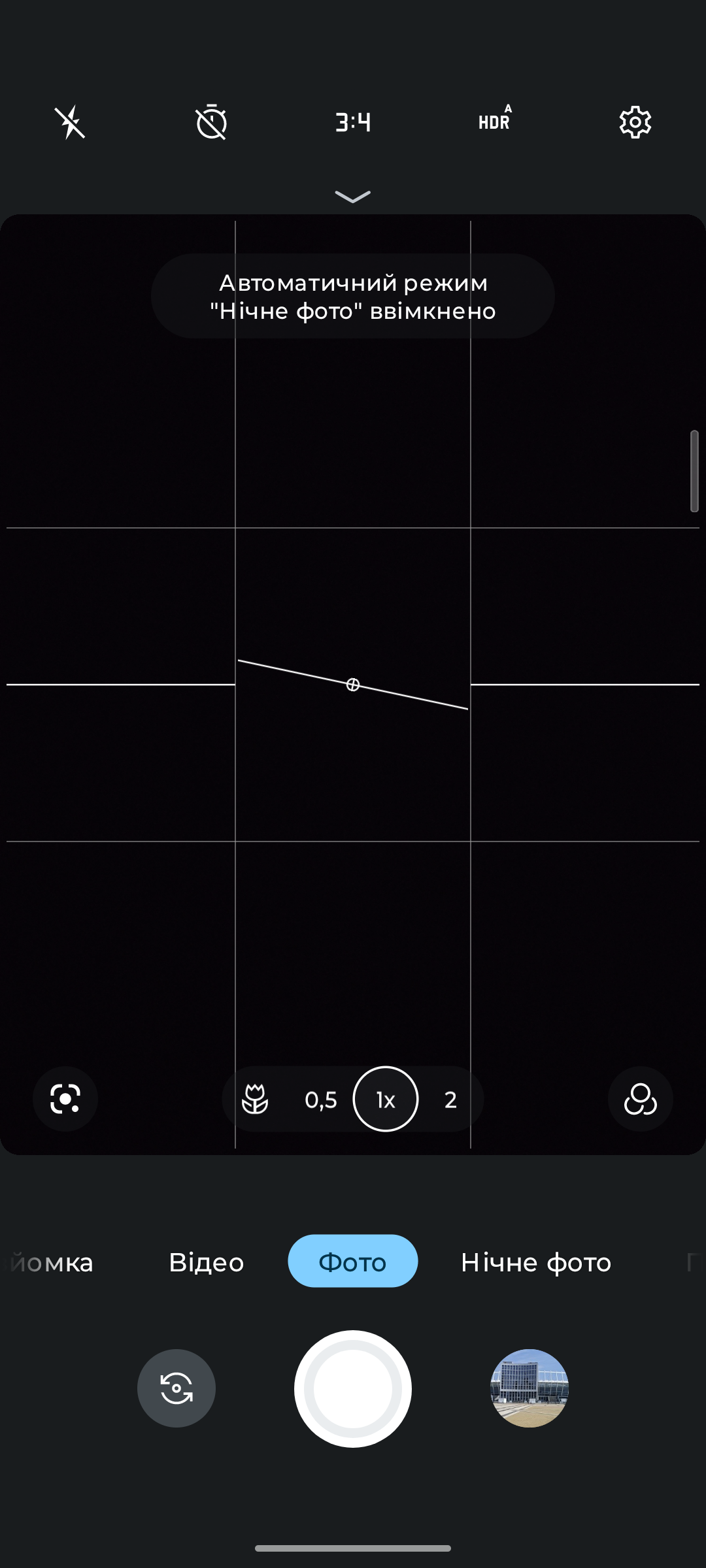Image resolution: width=706 pixels, height=1568 pixels.
Task: Switch to Відео mode
Action: (207, 1262)
